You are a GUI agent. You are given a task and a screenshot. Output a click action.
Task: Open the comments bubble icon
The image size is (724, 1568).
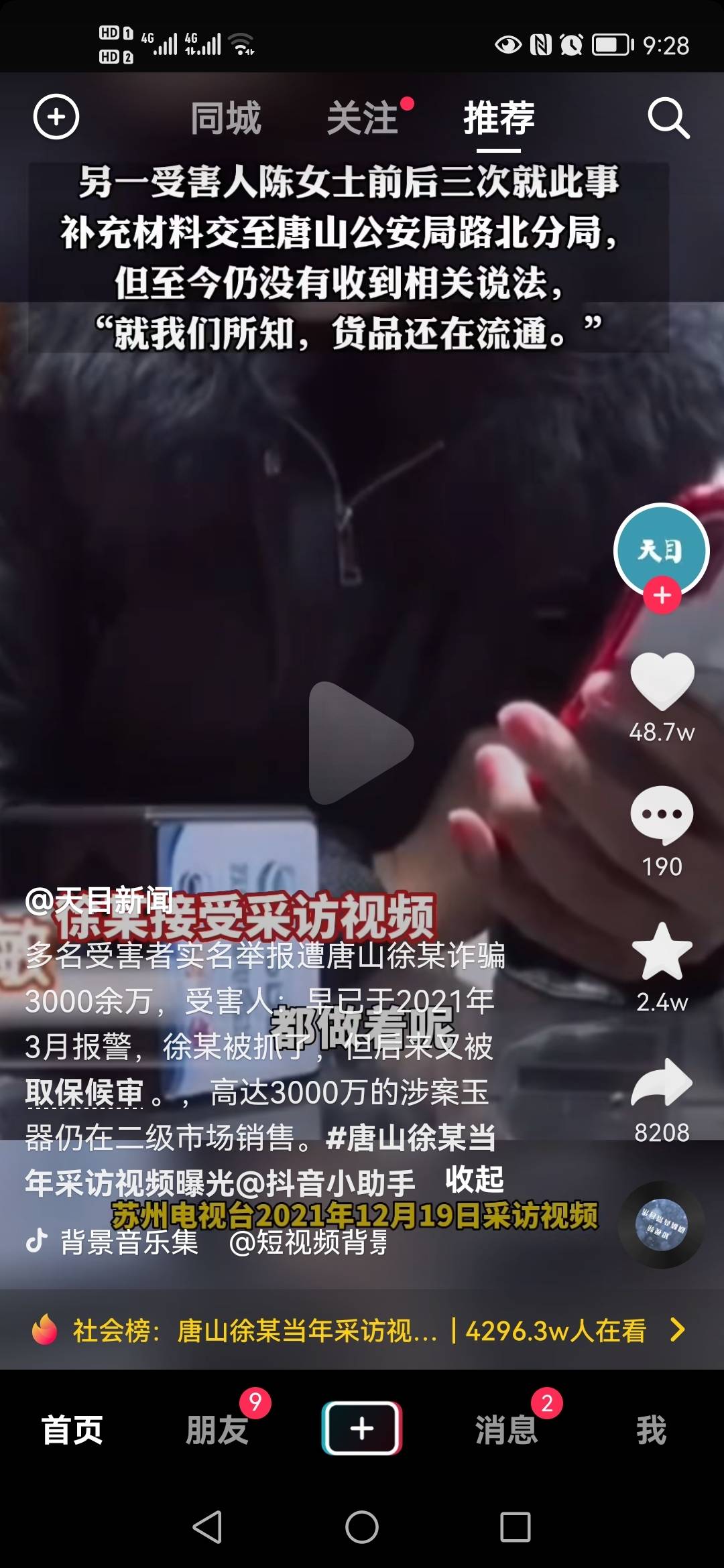(x=662, y=815)
